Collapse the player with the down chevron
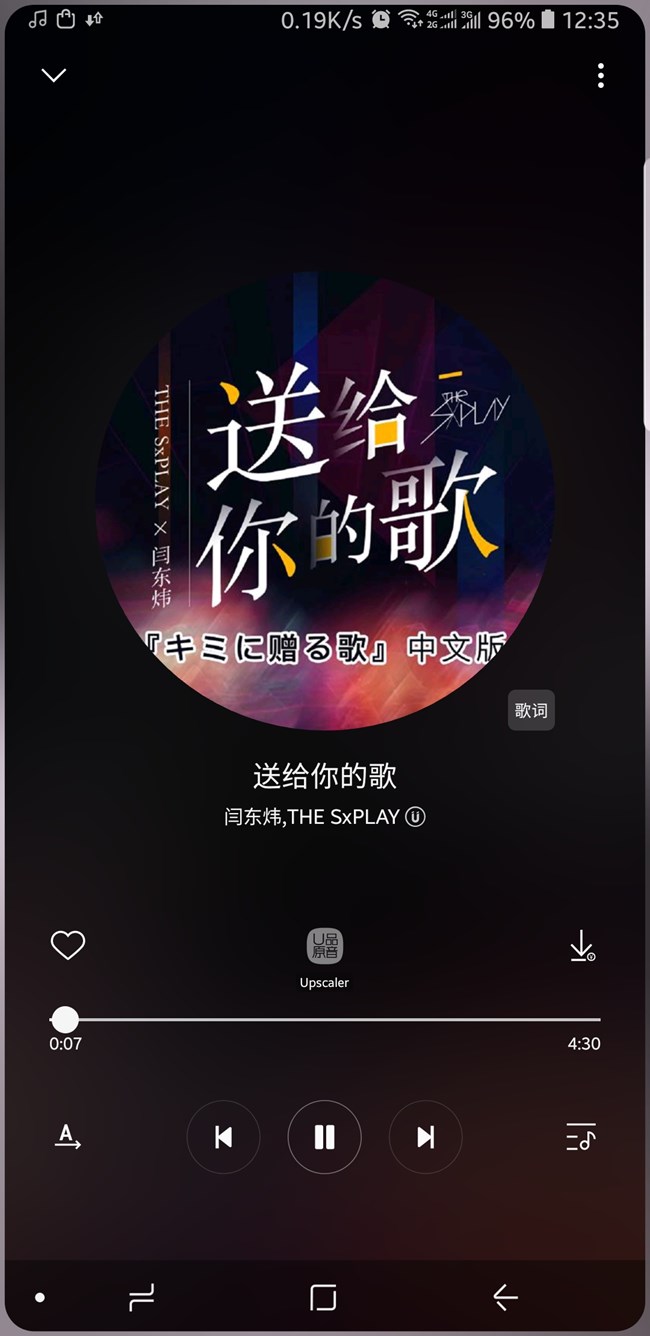650x1336 pixels. point(54,75)
